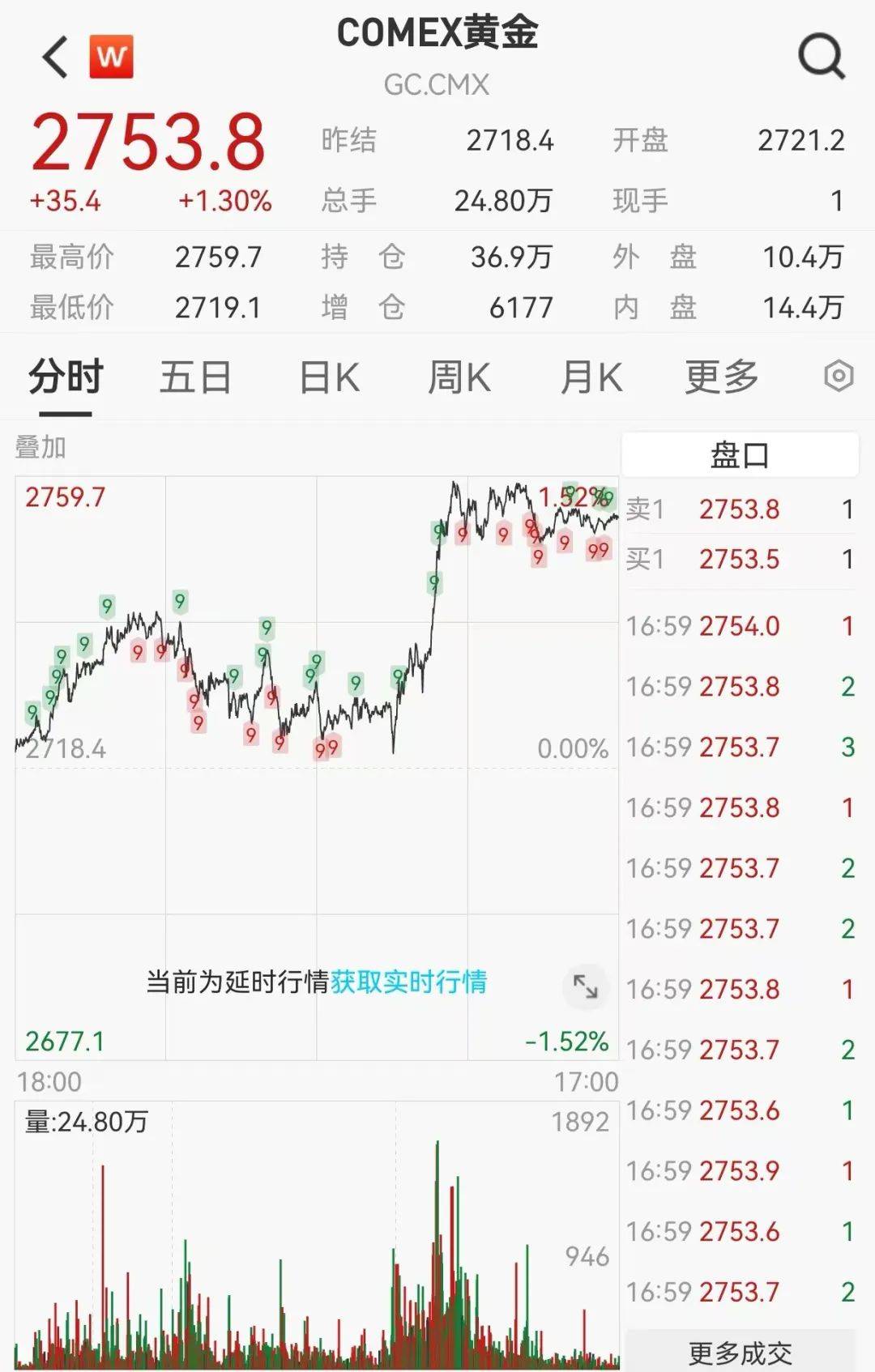The height and width of the screenshot is (1372, 875).
Task: Open the 周K chart tab
Action: pyautogui.click(x=459, y=377)
